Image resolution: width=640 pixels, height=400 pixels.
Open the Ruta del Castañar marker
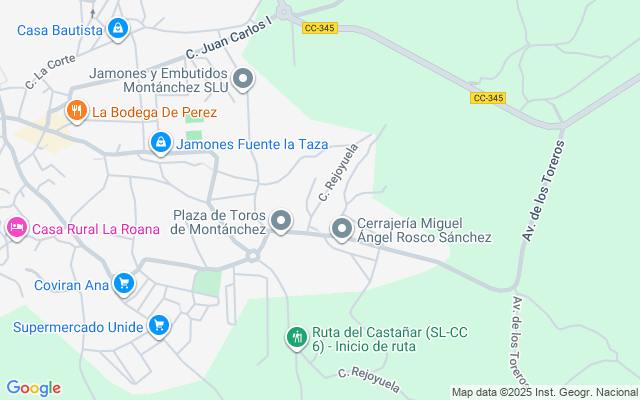296,338
